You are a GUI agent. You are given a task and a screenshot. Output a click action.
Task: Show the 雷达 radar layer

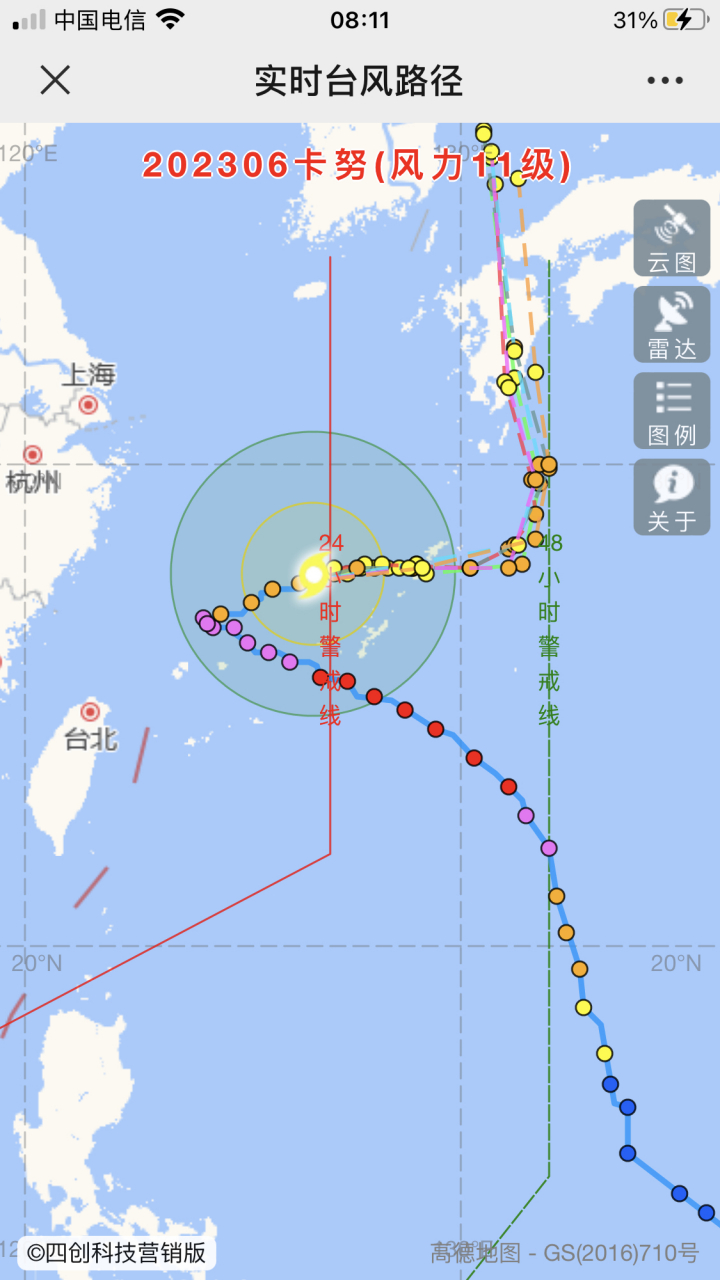[672, 324]
